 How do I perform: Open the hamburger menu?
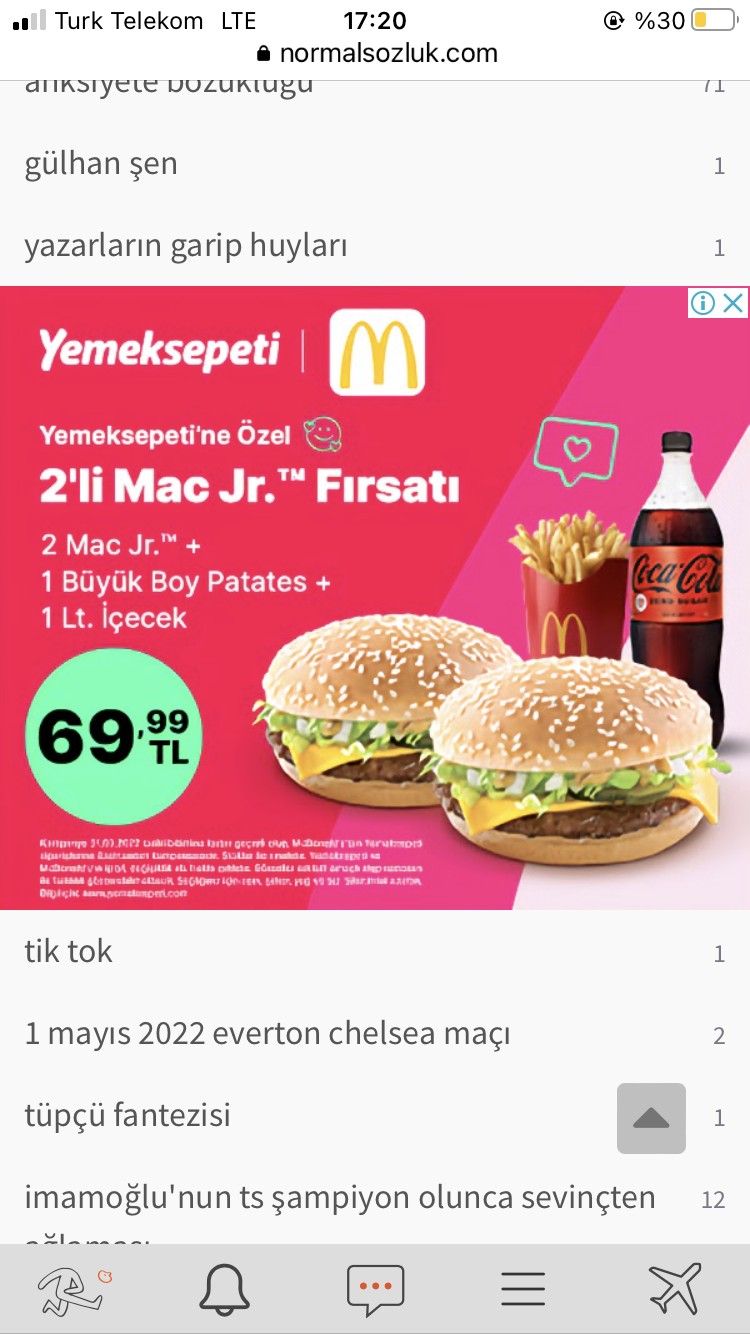click(x=523, y=1289)
